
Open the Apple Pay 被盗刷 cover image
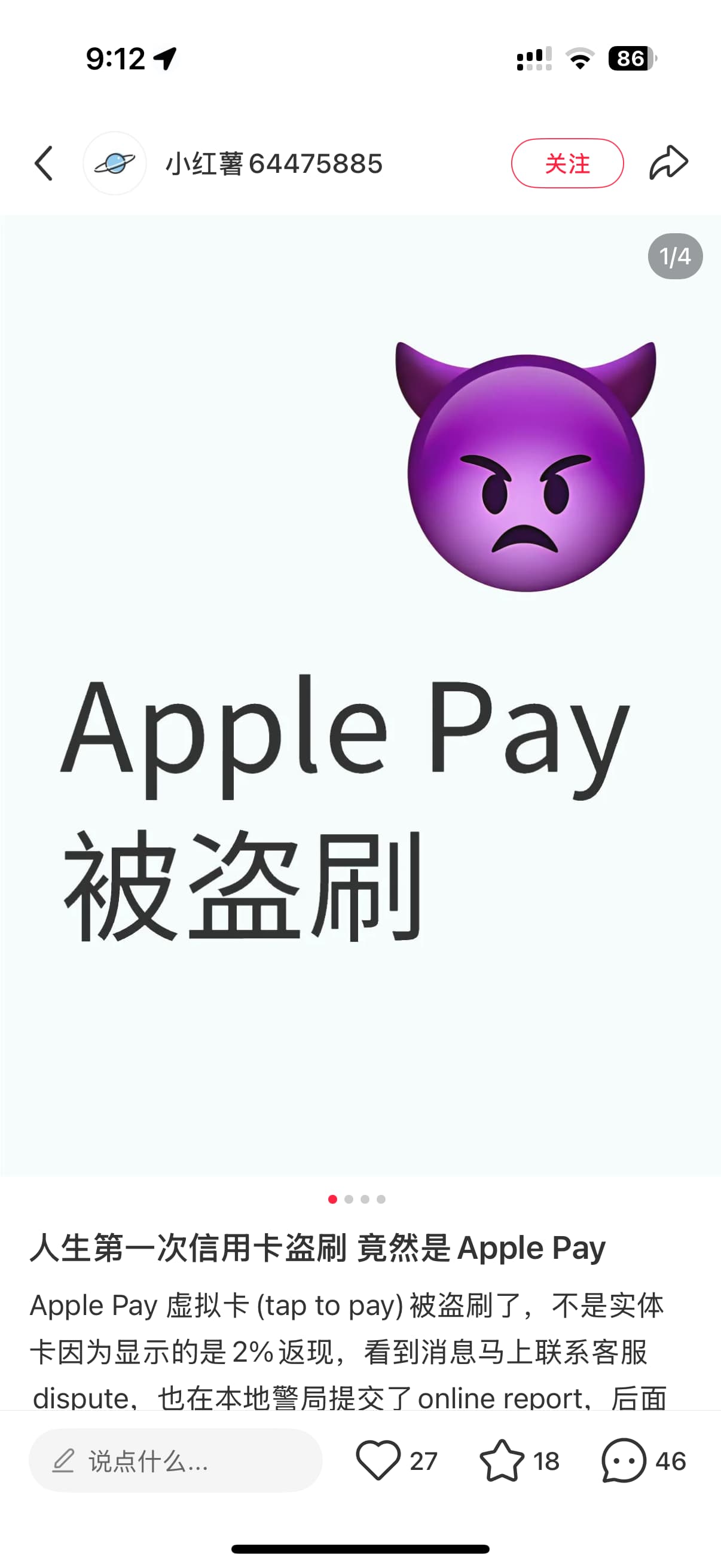360,694
